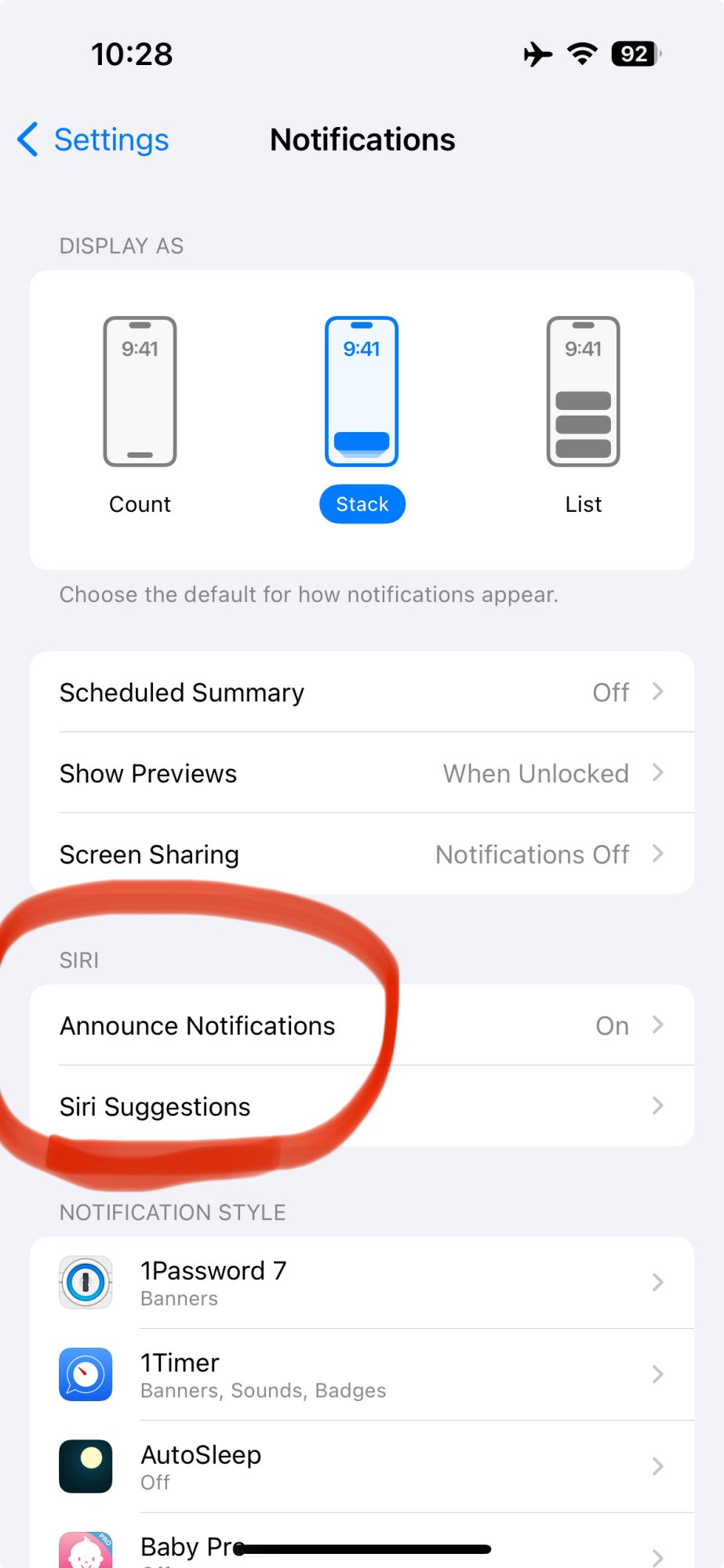This screenshot has width=724, height=1568.
Task: Open Screen Sharing notification settings
Action: tap(362, 854)
